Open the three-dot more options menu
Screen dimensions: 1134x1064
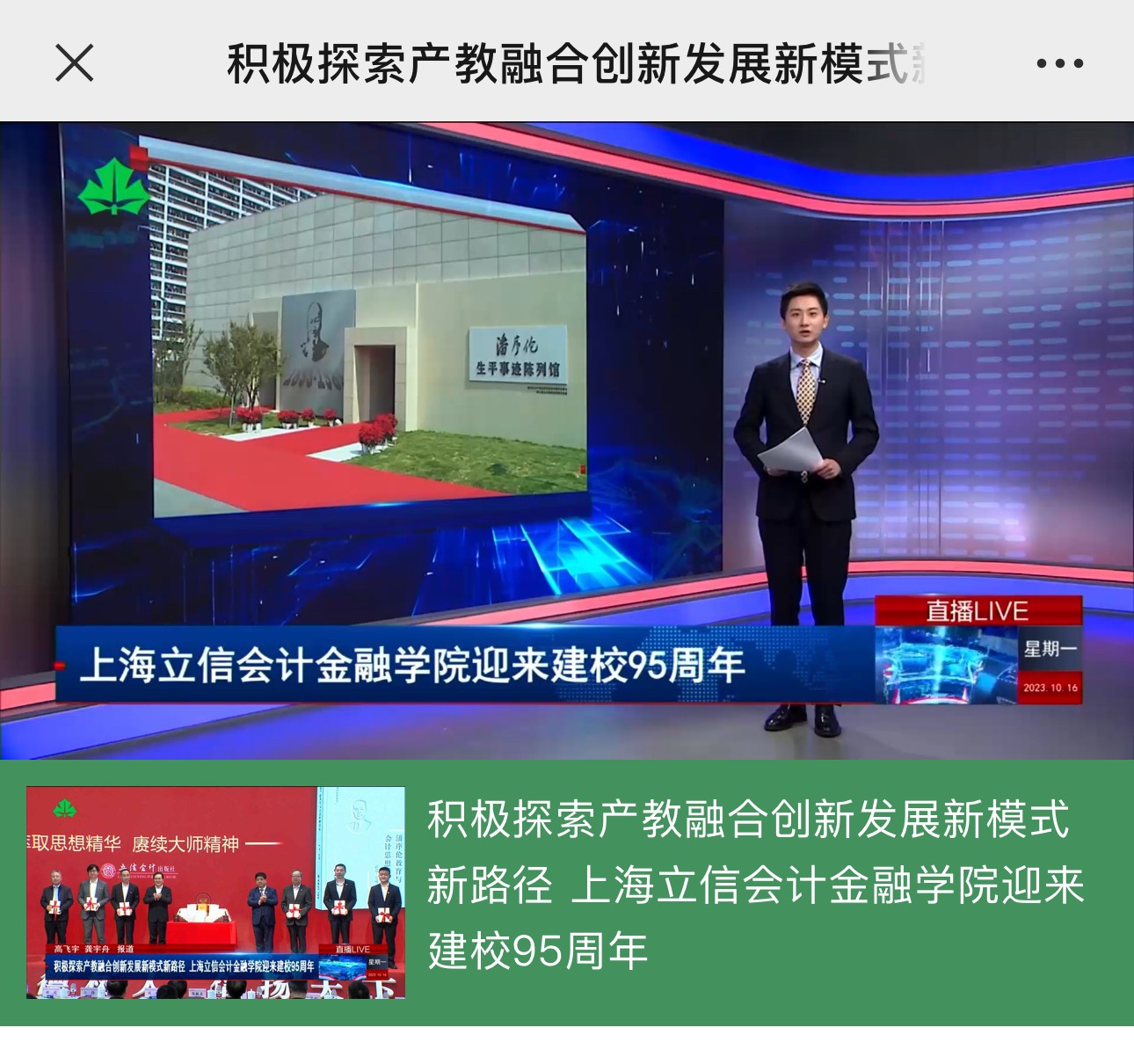[x=1059, y=63]
